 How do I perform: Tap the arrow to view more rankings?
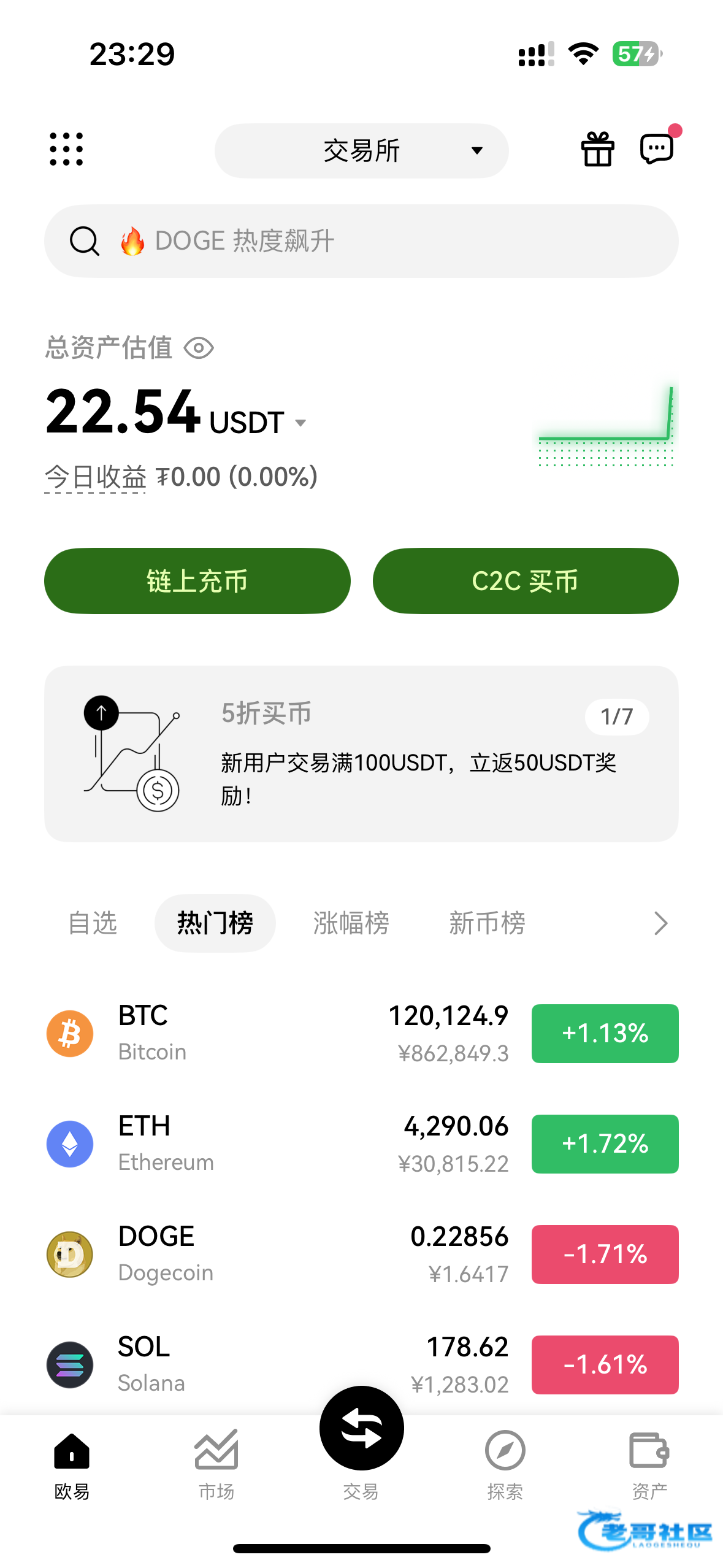[660, 923]
